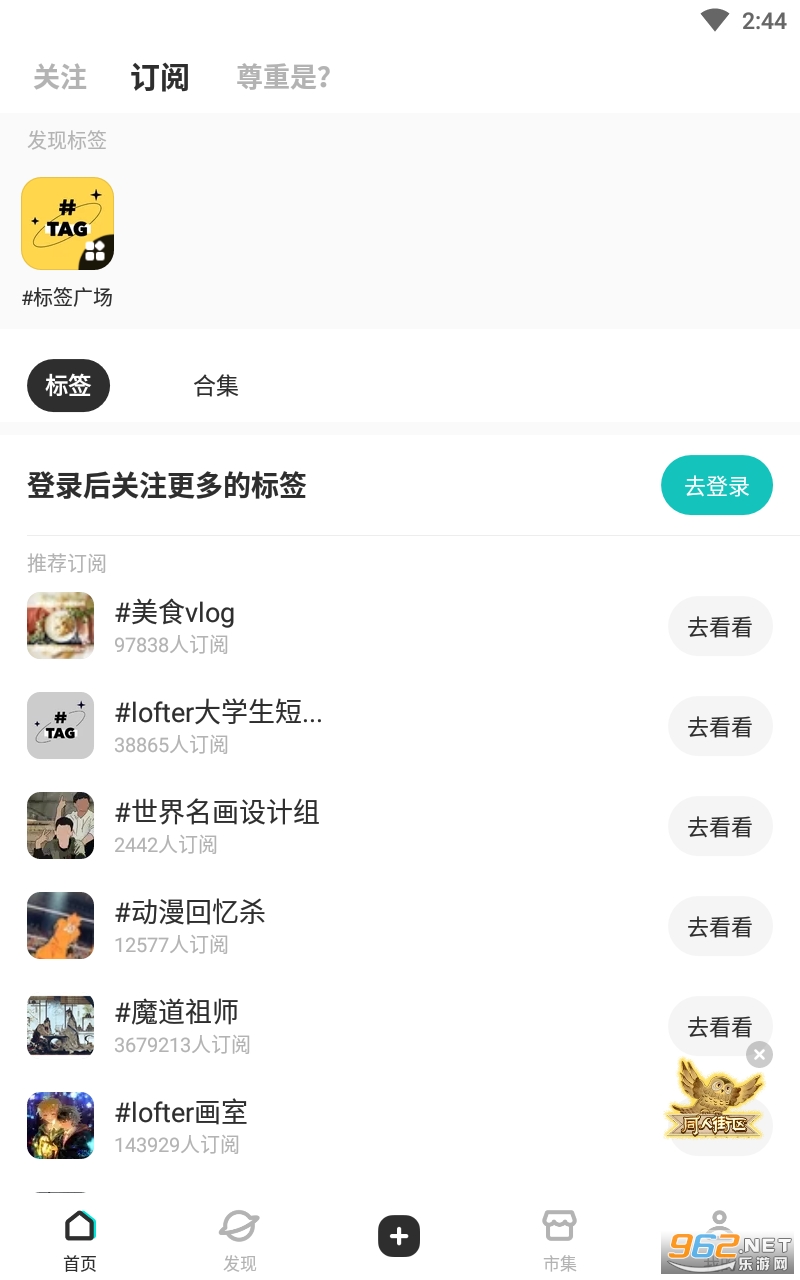Open the 同人街区 floating owl banner
The image size is (800, 1280).
click(714, 1105)
